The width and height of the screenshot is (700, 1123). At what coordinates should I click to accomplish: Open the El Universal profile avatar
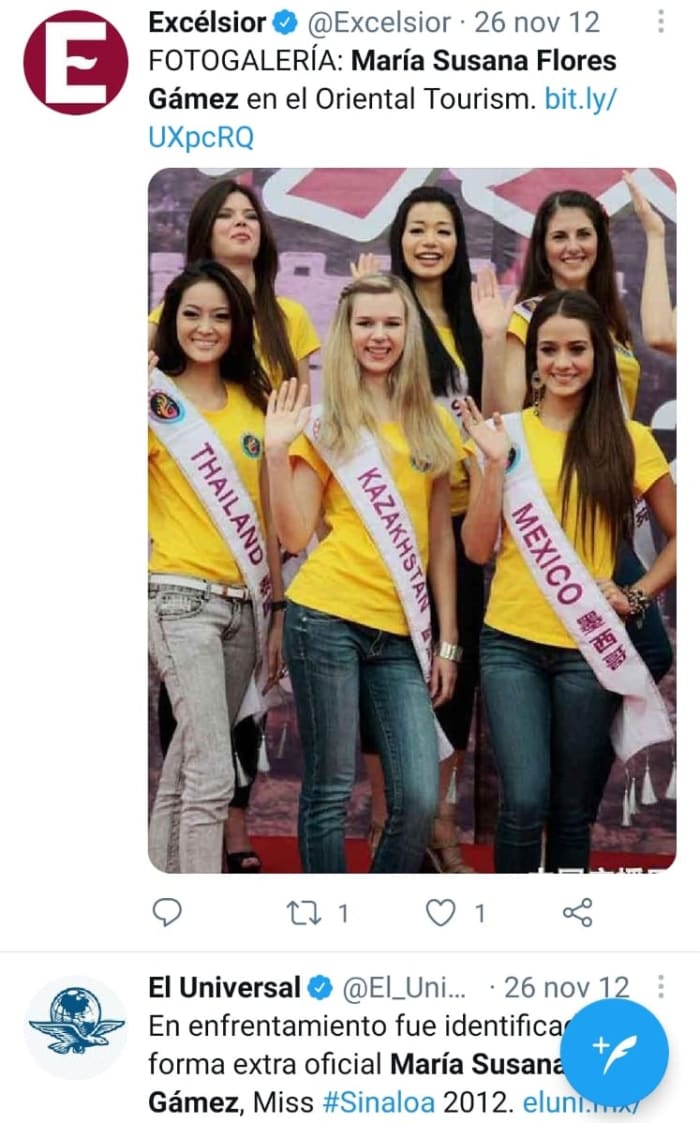tap(75, 1027)
